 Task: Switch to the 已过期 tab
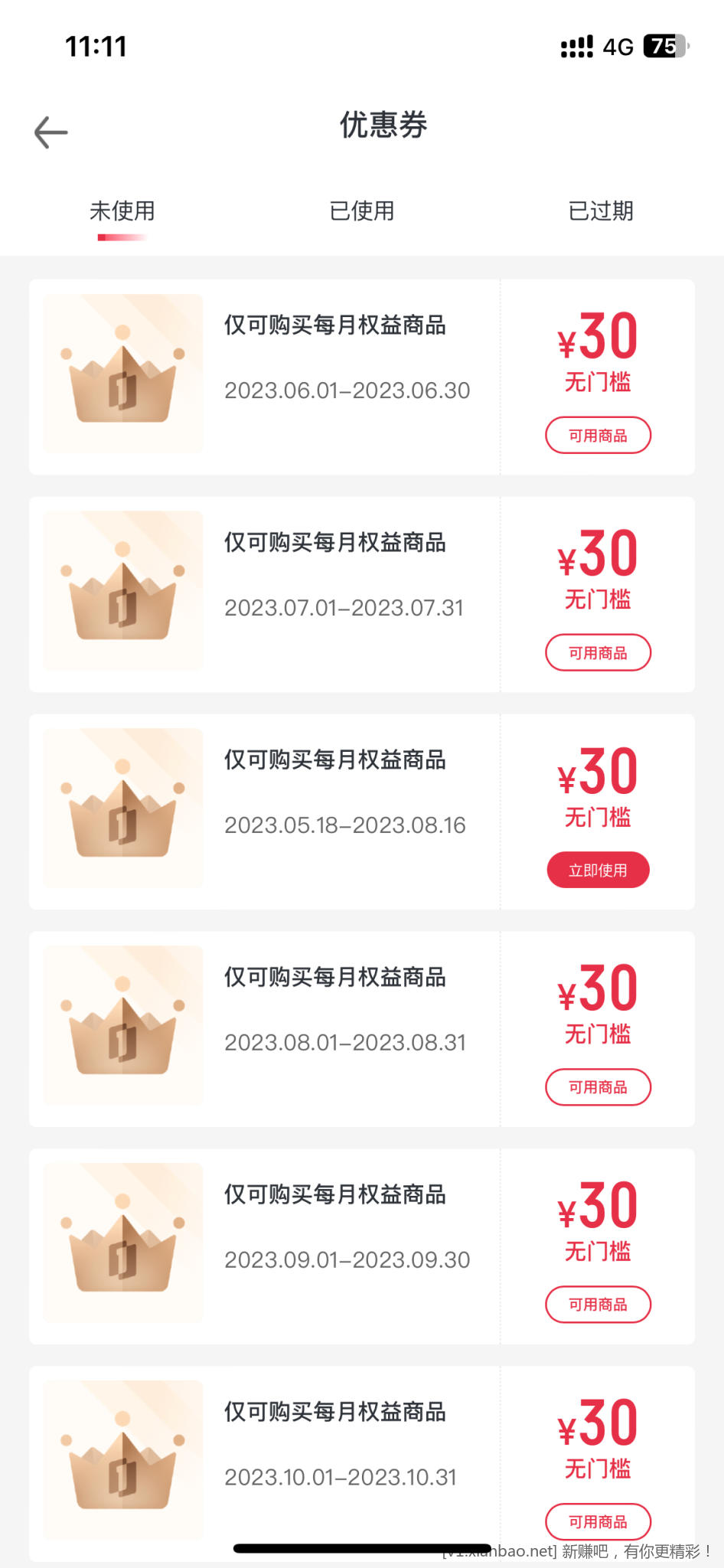(x=601, y=211)
